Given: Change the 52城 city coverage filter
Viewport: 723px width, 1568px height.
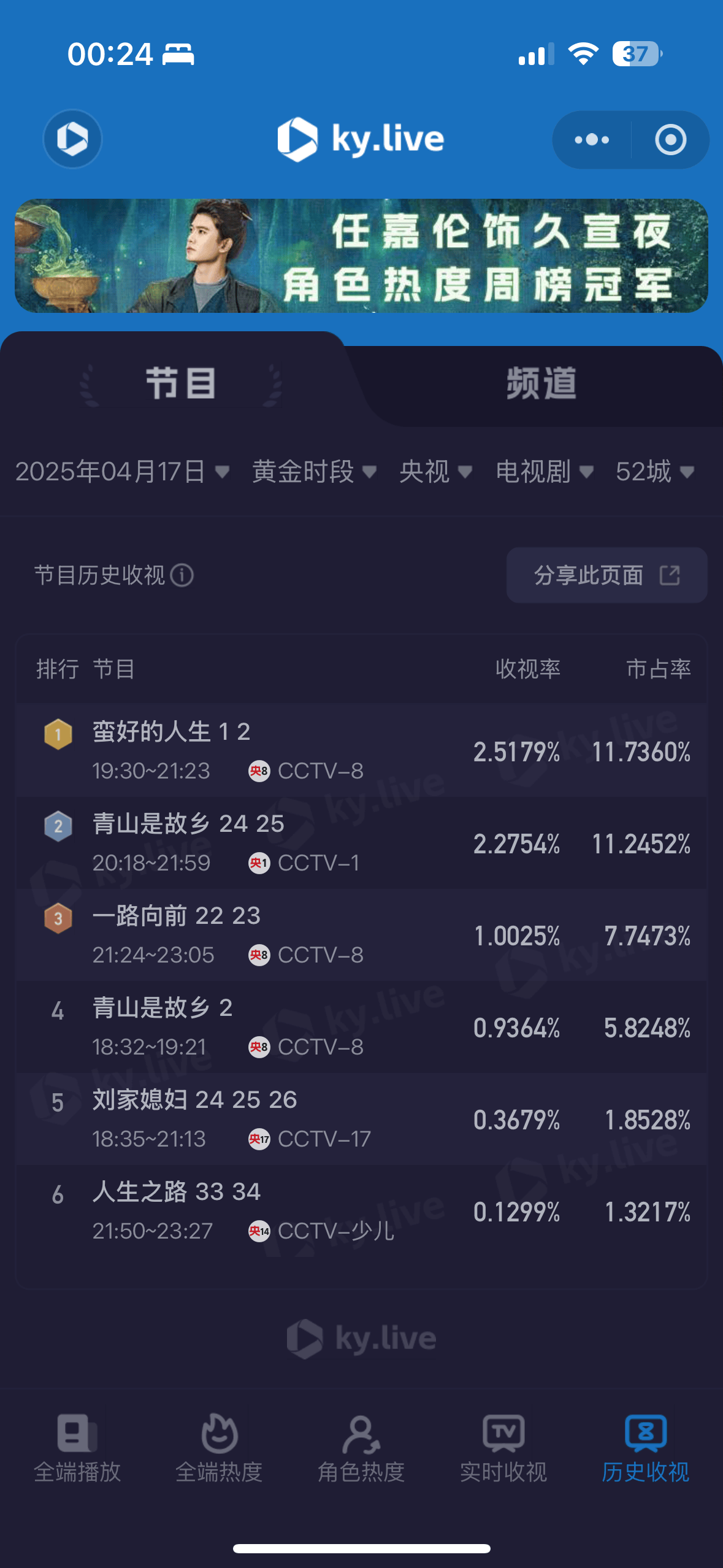Looking at the screenshot, I should 654,471.
